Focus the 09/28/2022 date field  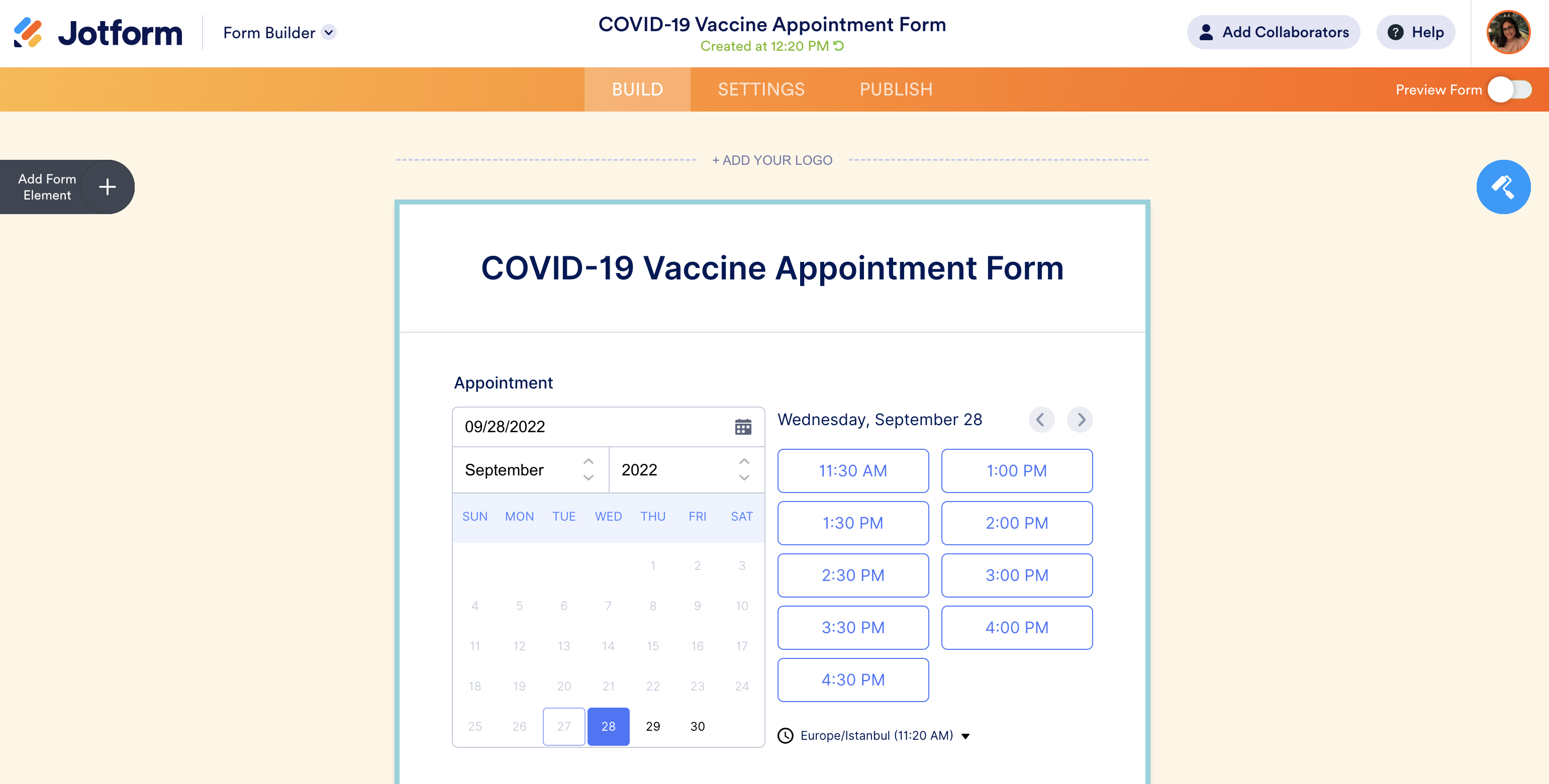click(x=589, y=427)
